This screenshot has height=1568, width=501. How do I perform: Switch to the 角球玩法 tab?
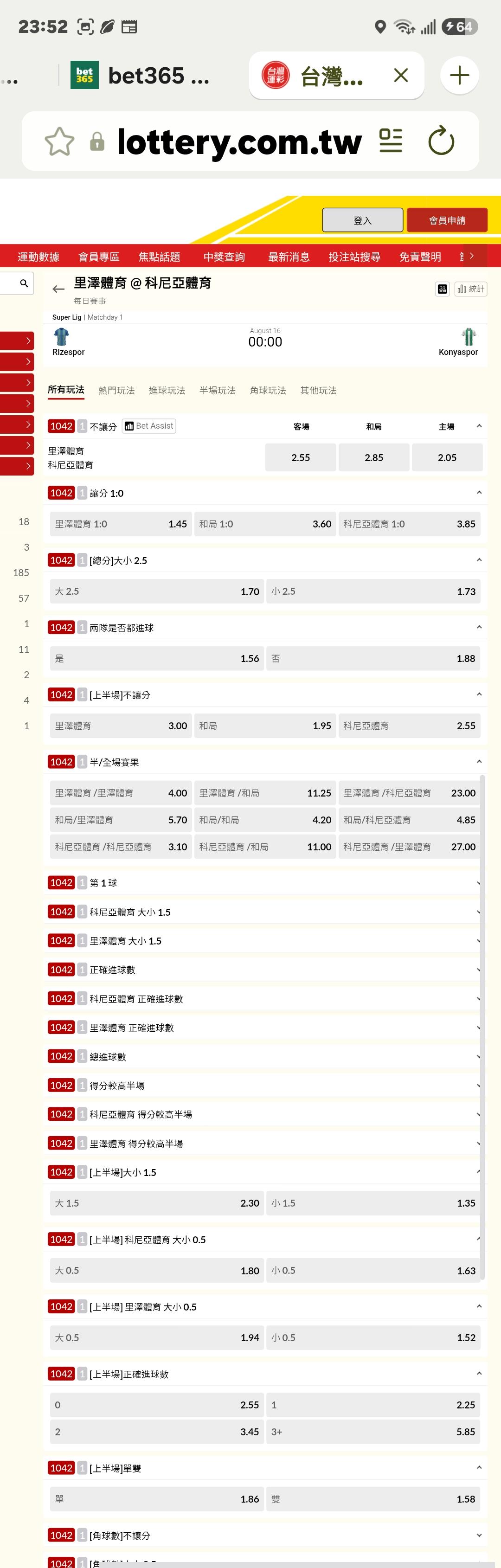point(268,390)
